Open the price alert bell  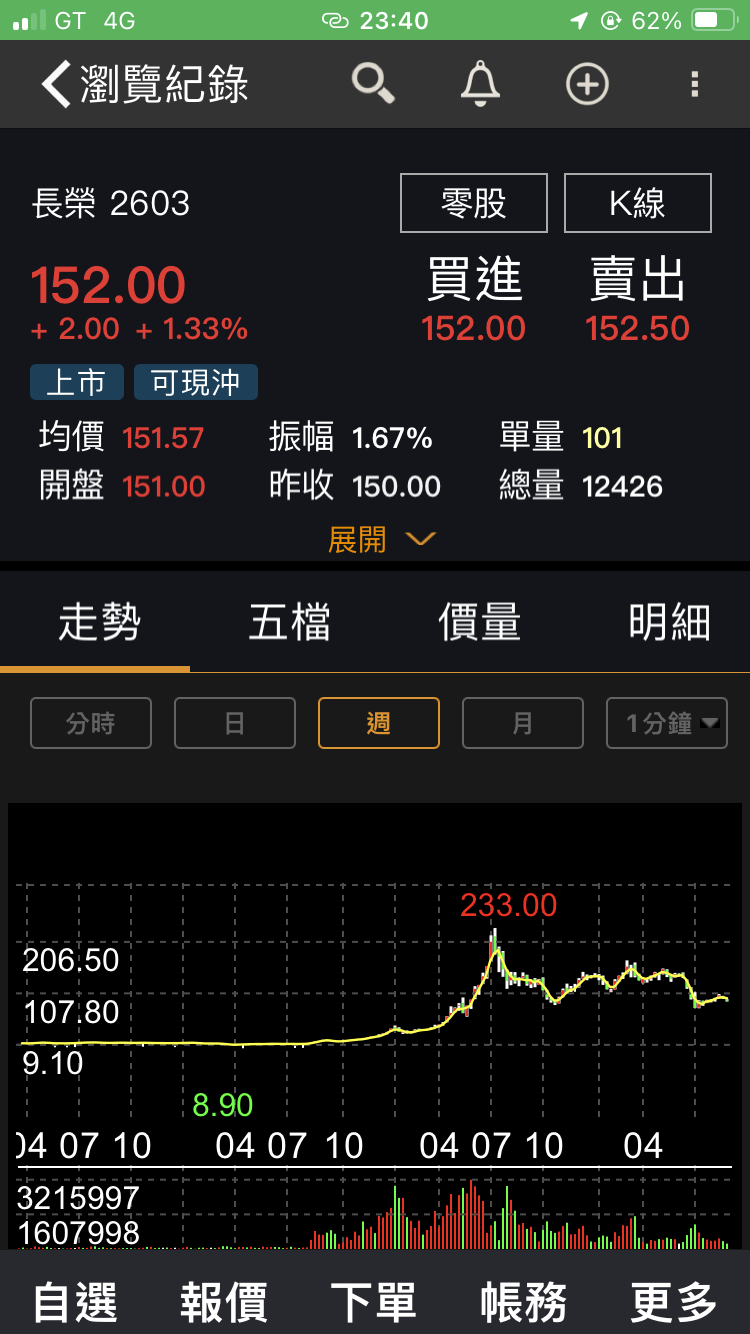coord(480,84)
